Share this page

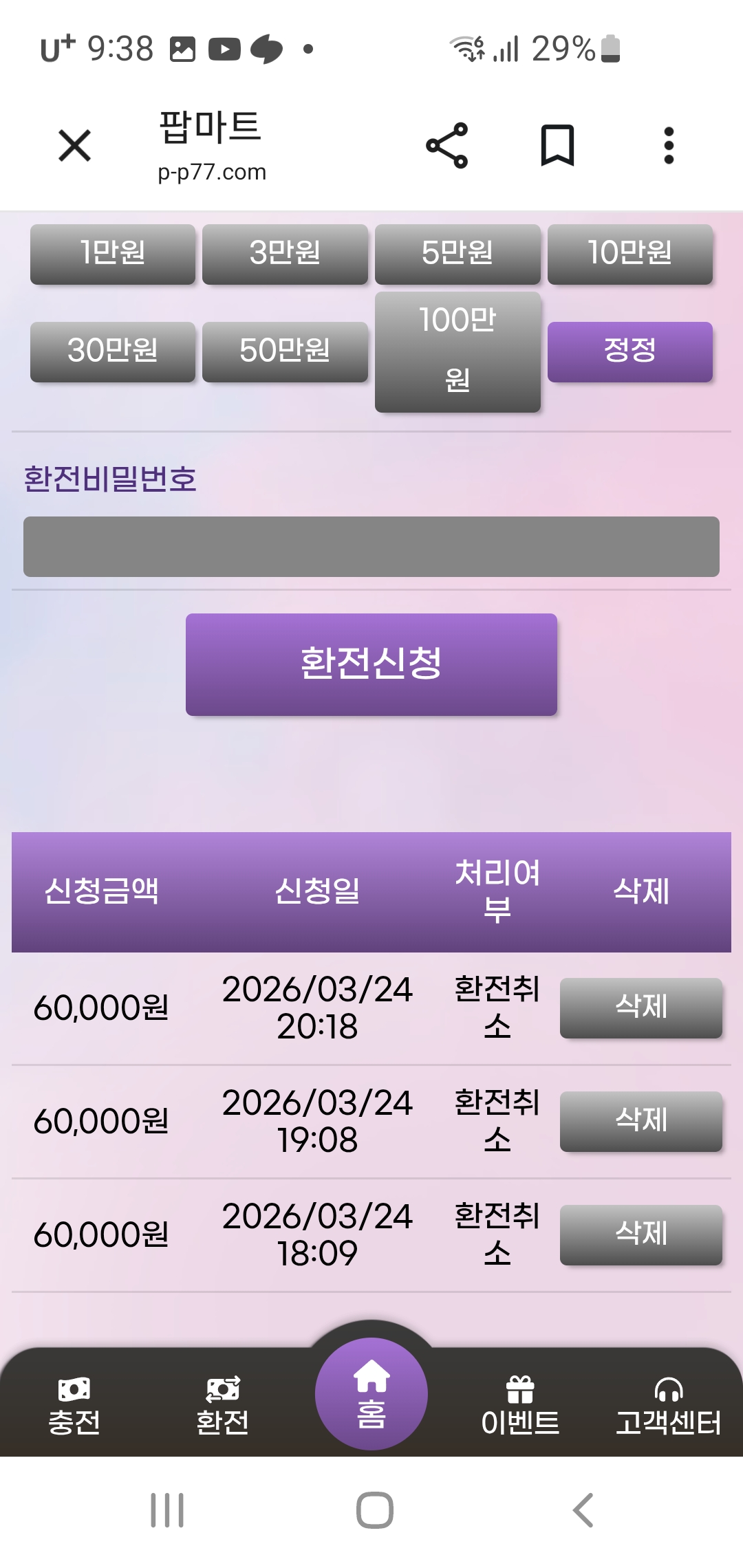pos(447,146)
